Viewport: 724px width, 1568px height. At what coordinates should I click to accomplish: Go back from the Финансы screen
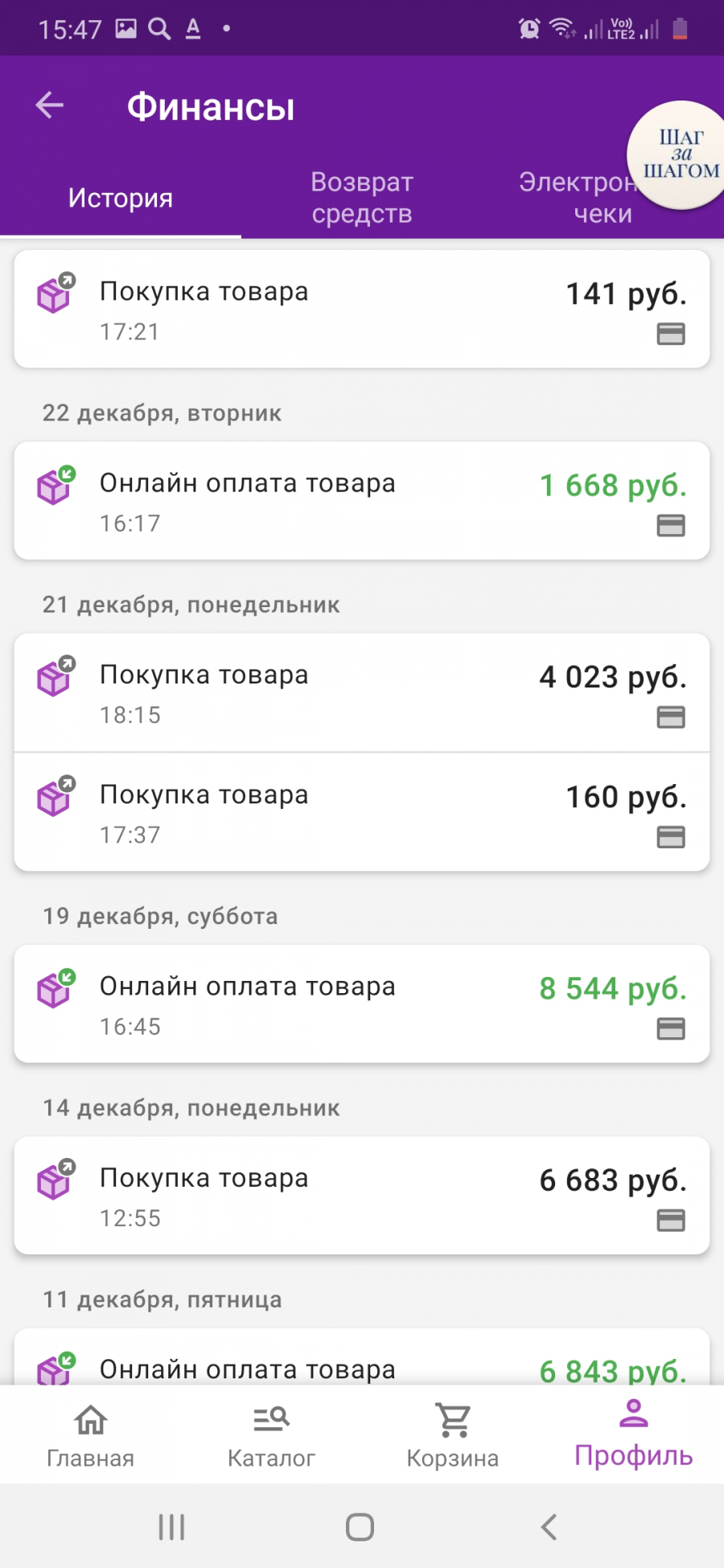(x=50, y=105)
